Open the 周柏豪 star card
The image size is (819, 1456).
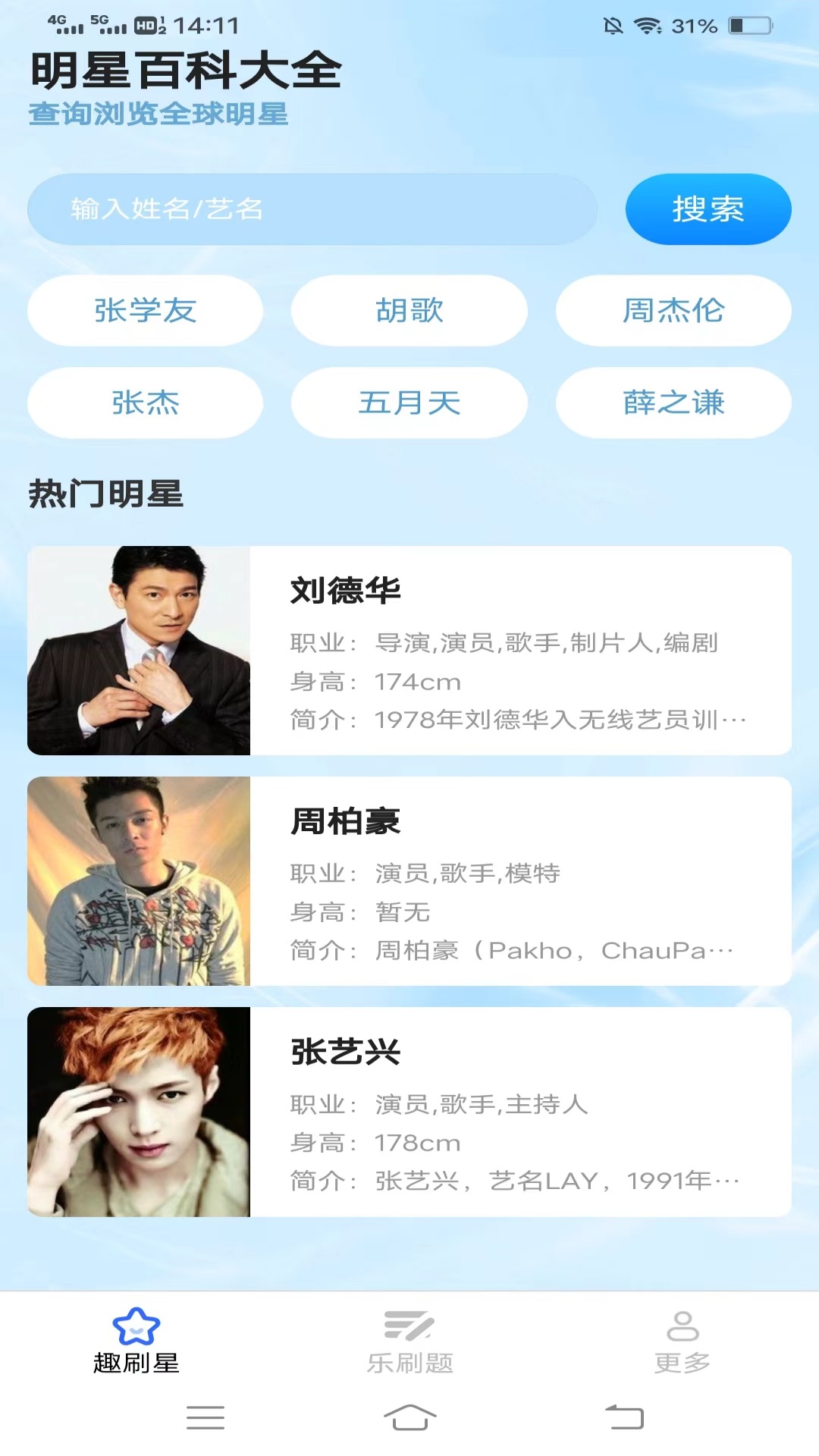(409, 881)
